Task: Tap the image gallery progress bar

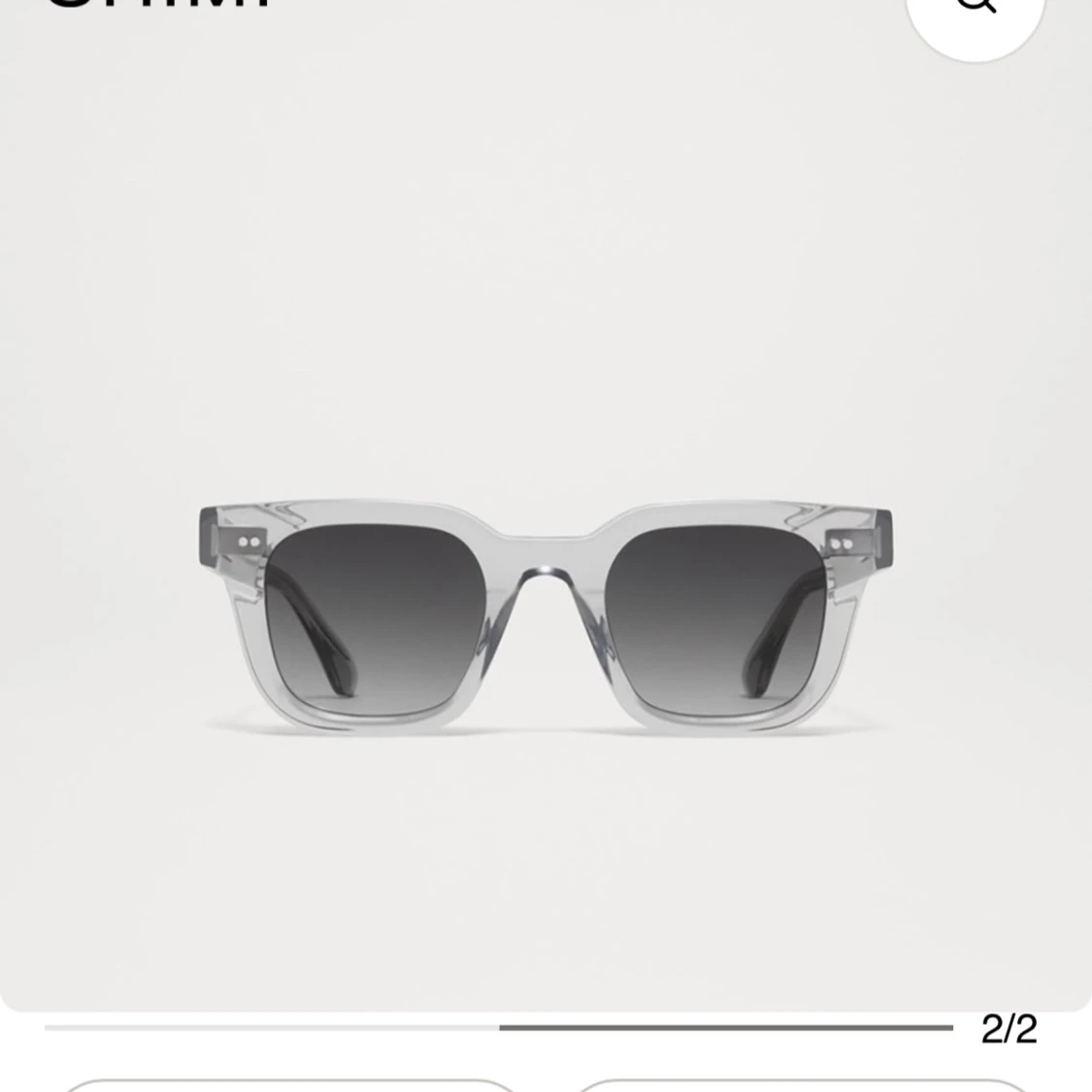Action: [499, 1027]
